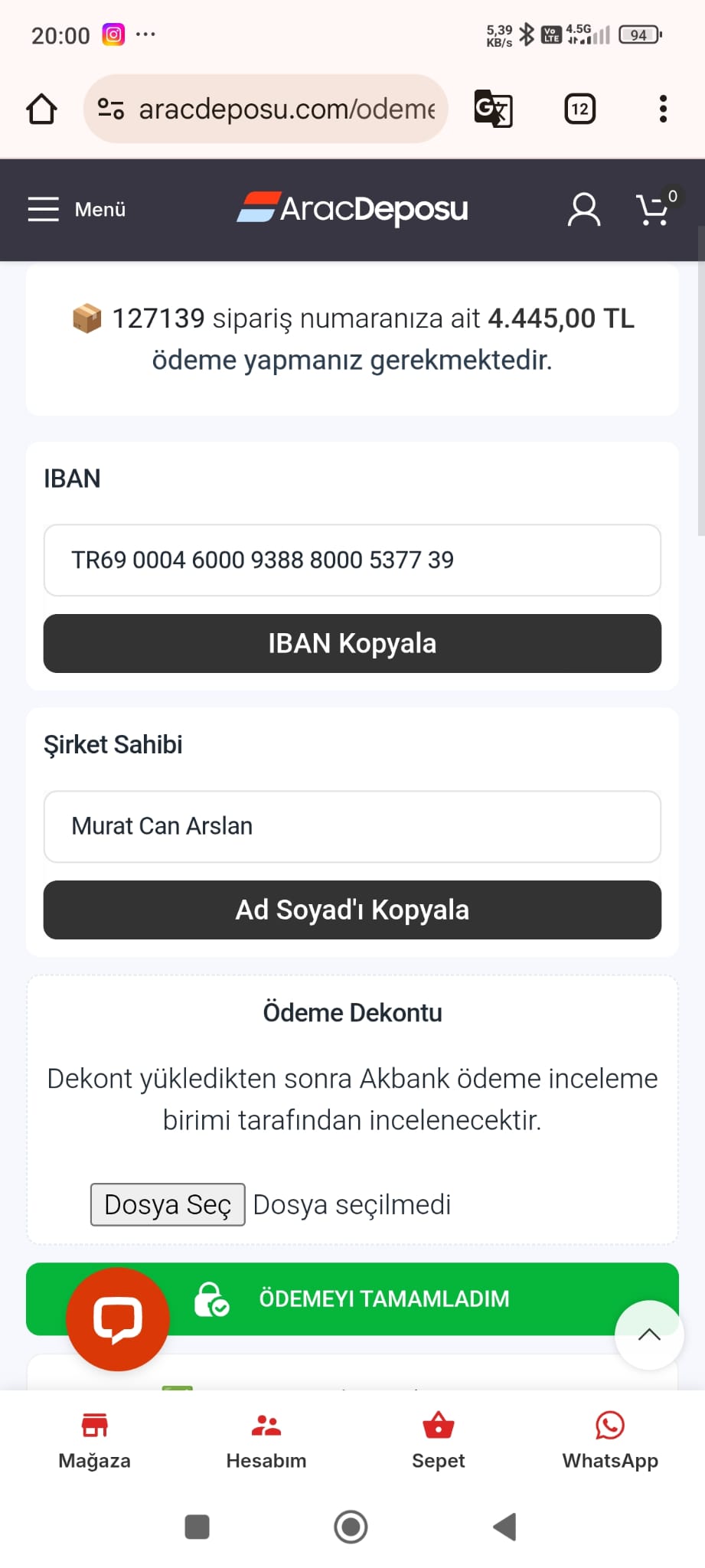Open the AracDeposu logo homepage link

[352, 208]
